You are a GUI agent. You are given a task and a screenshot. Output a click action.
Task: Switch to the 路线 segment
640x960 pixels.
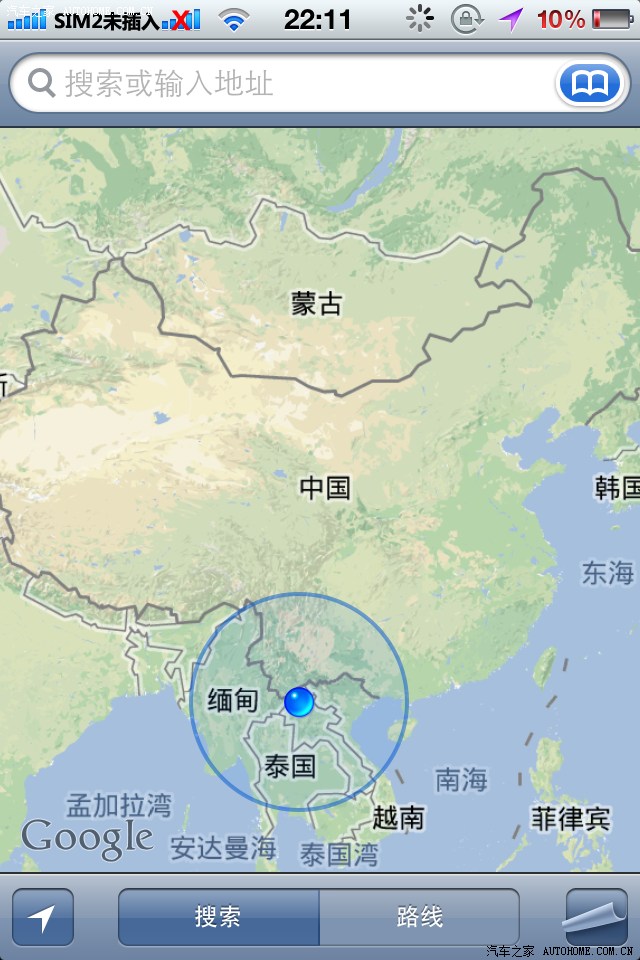click(x=419, y=917)
